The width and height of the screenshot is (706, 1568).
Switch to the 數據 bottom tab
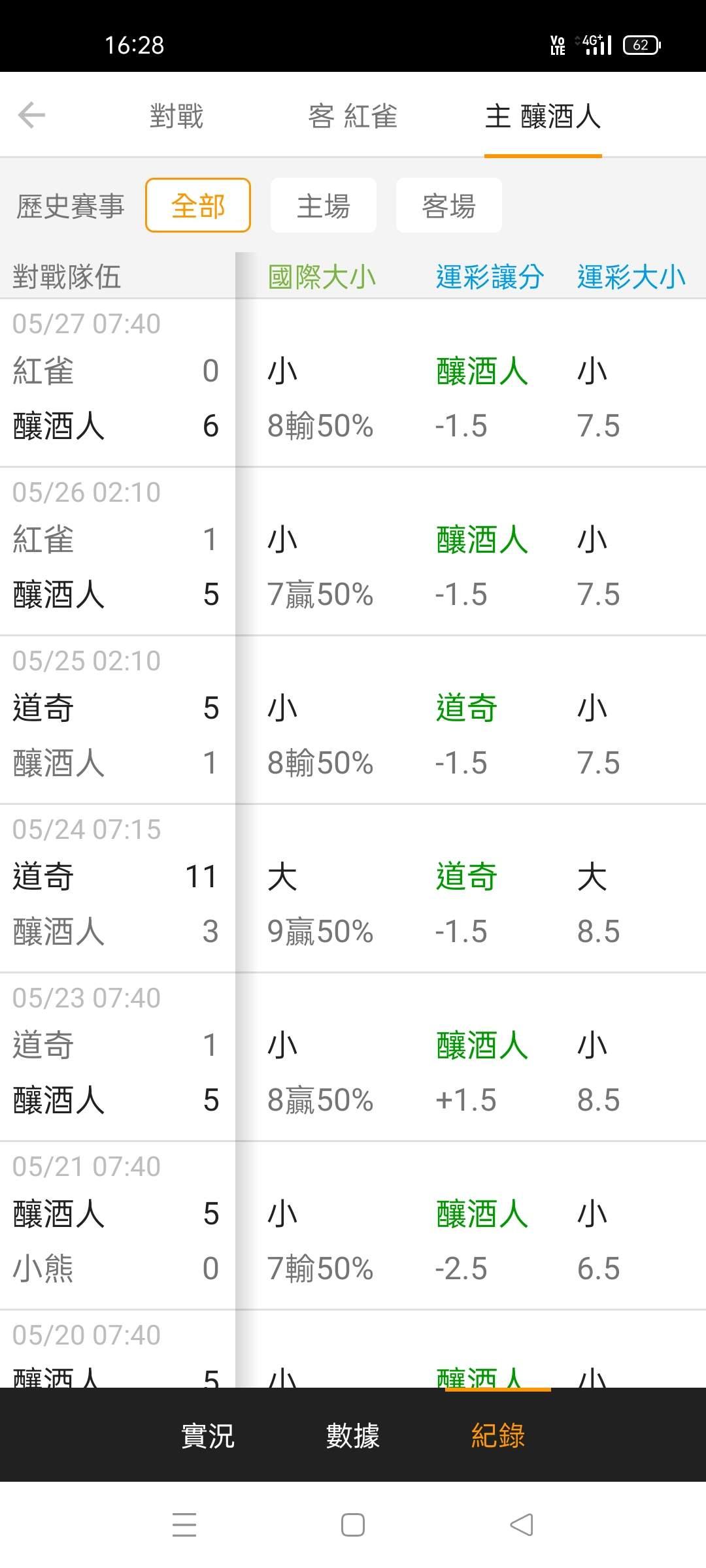[353, 1435]
